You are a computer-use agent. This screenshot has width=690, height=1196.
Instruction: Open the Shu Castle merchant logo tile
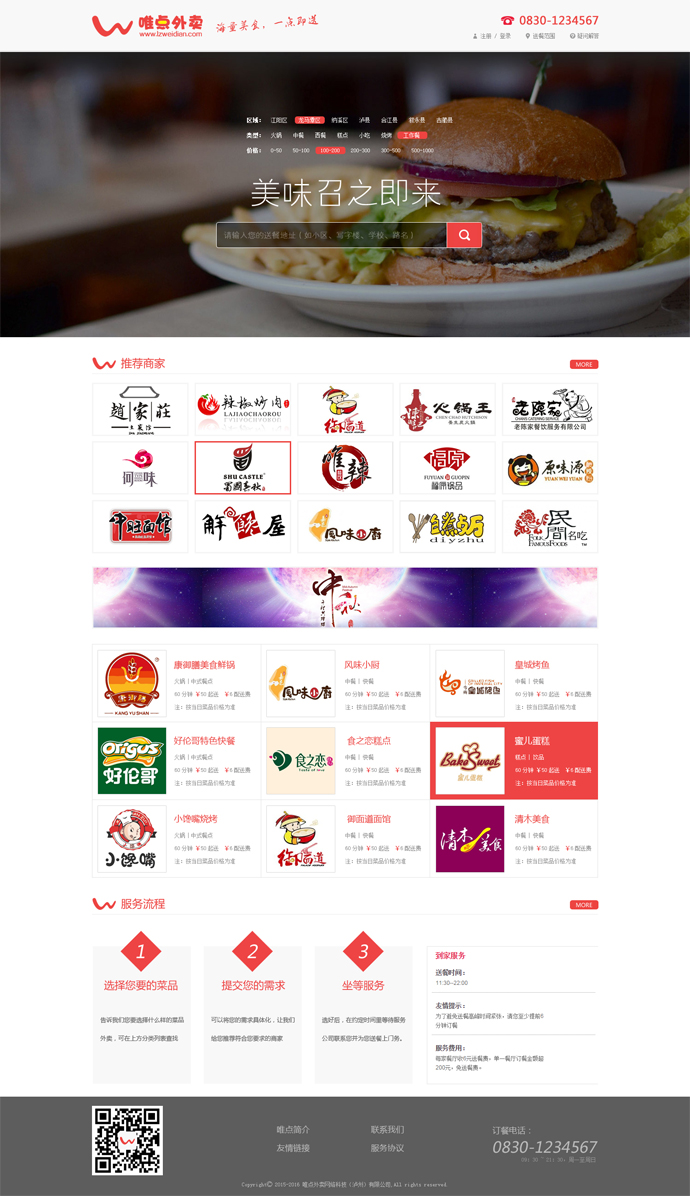click(242, 468)
